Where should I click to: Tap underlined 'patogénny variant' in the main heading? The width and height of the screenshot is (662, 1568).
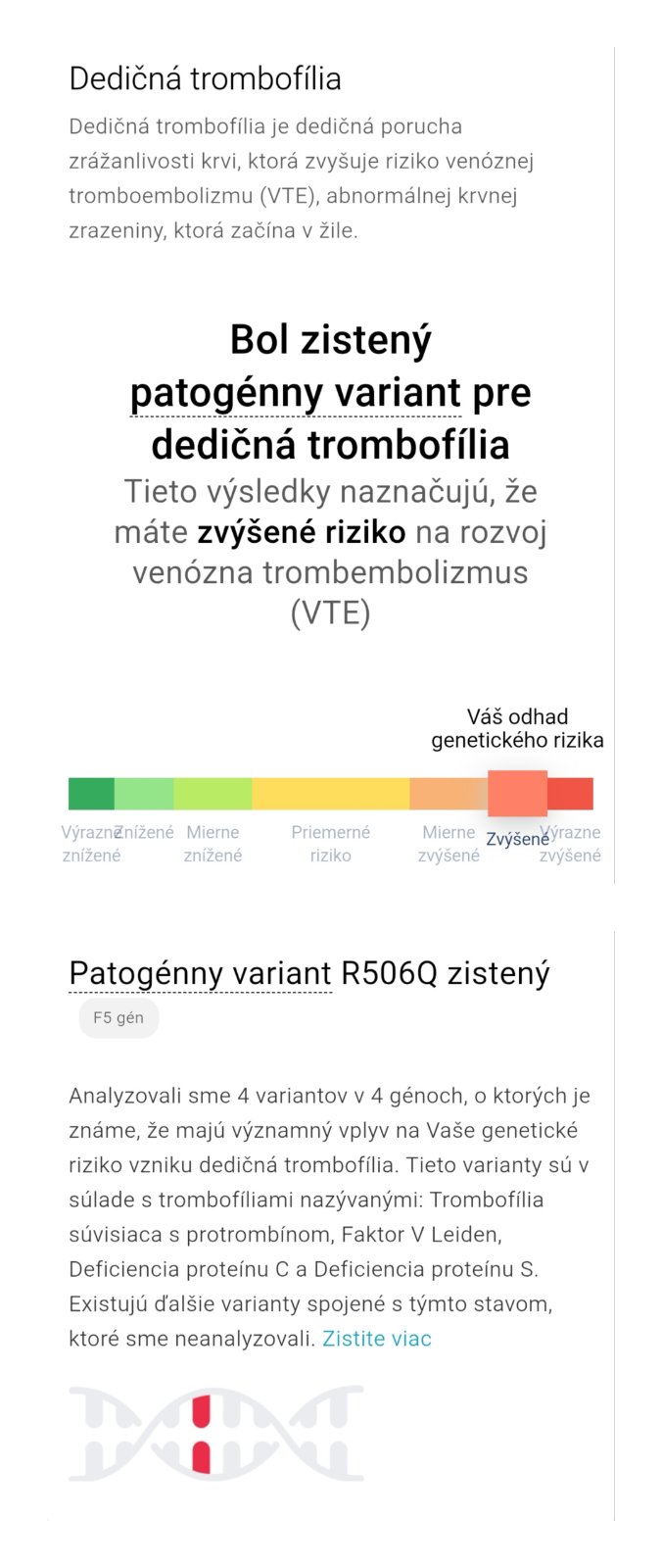tap(296, 393)
